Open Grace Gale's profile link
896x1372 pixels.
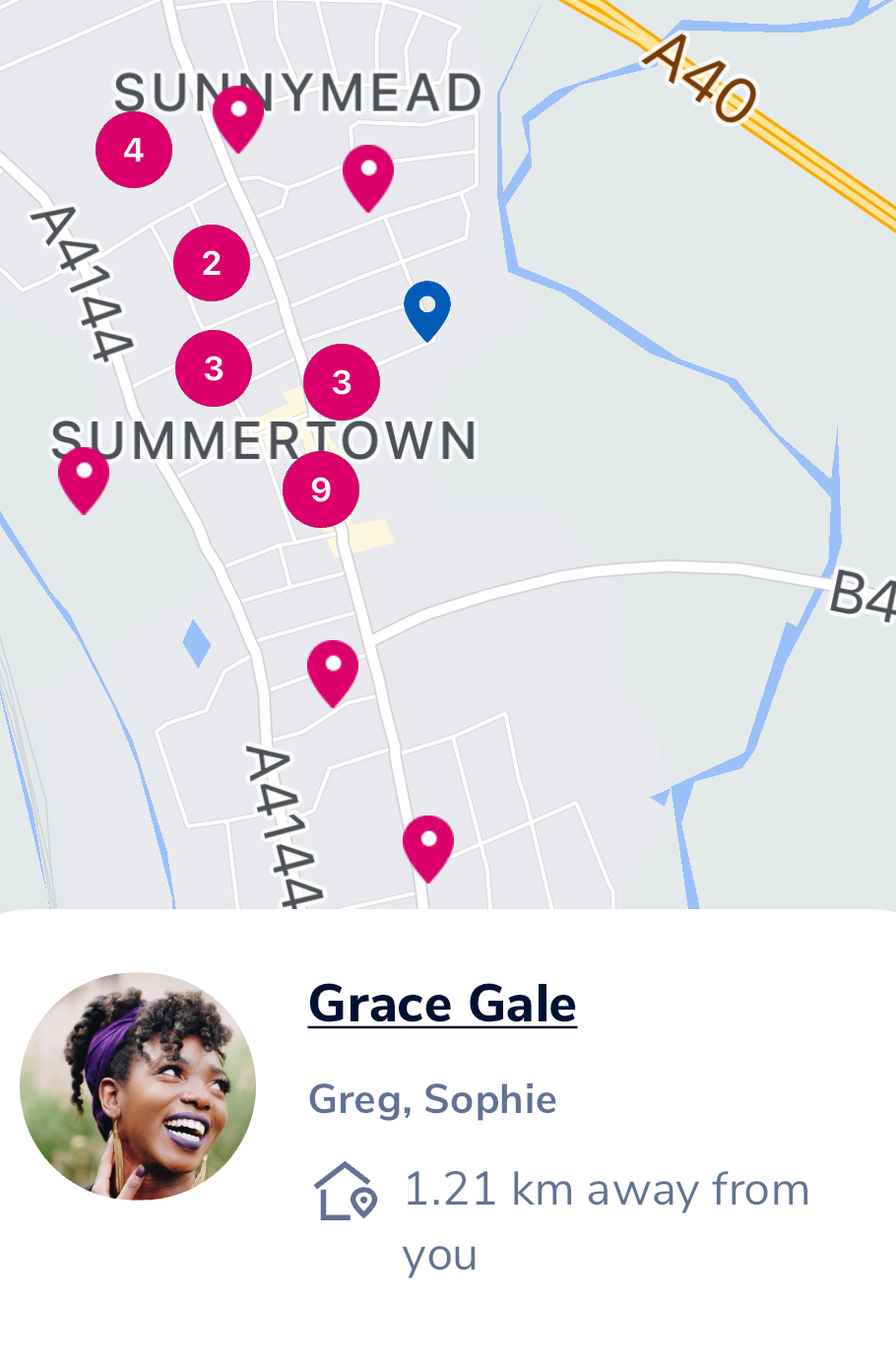tap(442, 1005)
